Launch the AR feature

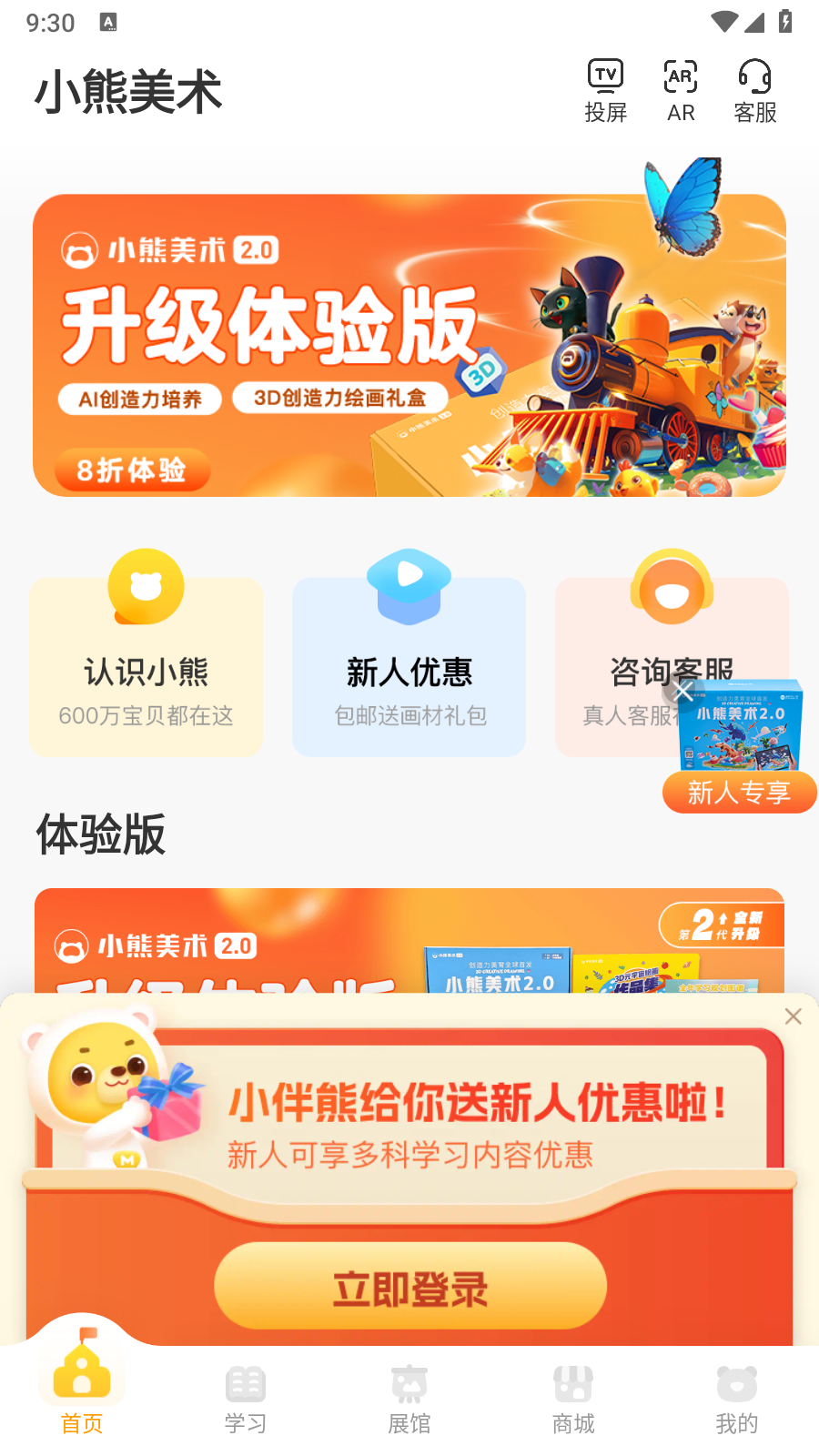[x=679, y=89]
